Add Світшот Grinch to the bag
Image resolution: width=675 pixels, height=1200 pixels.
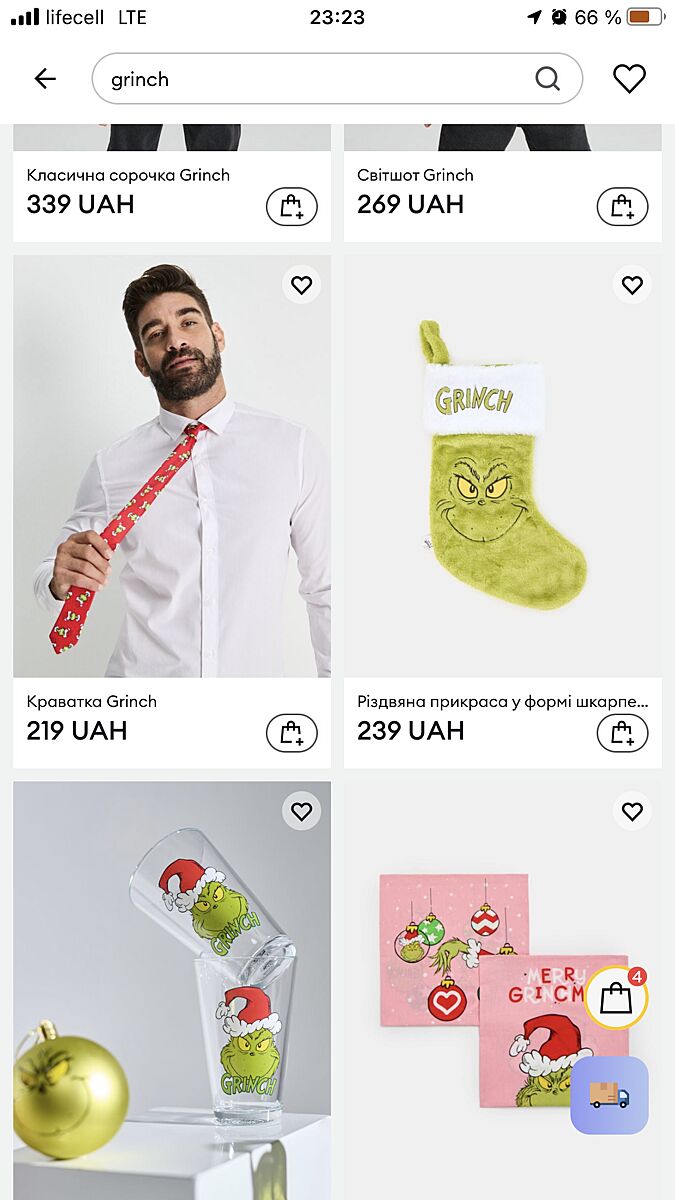(622, 207)
